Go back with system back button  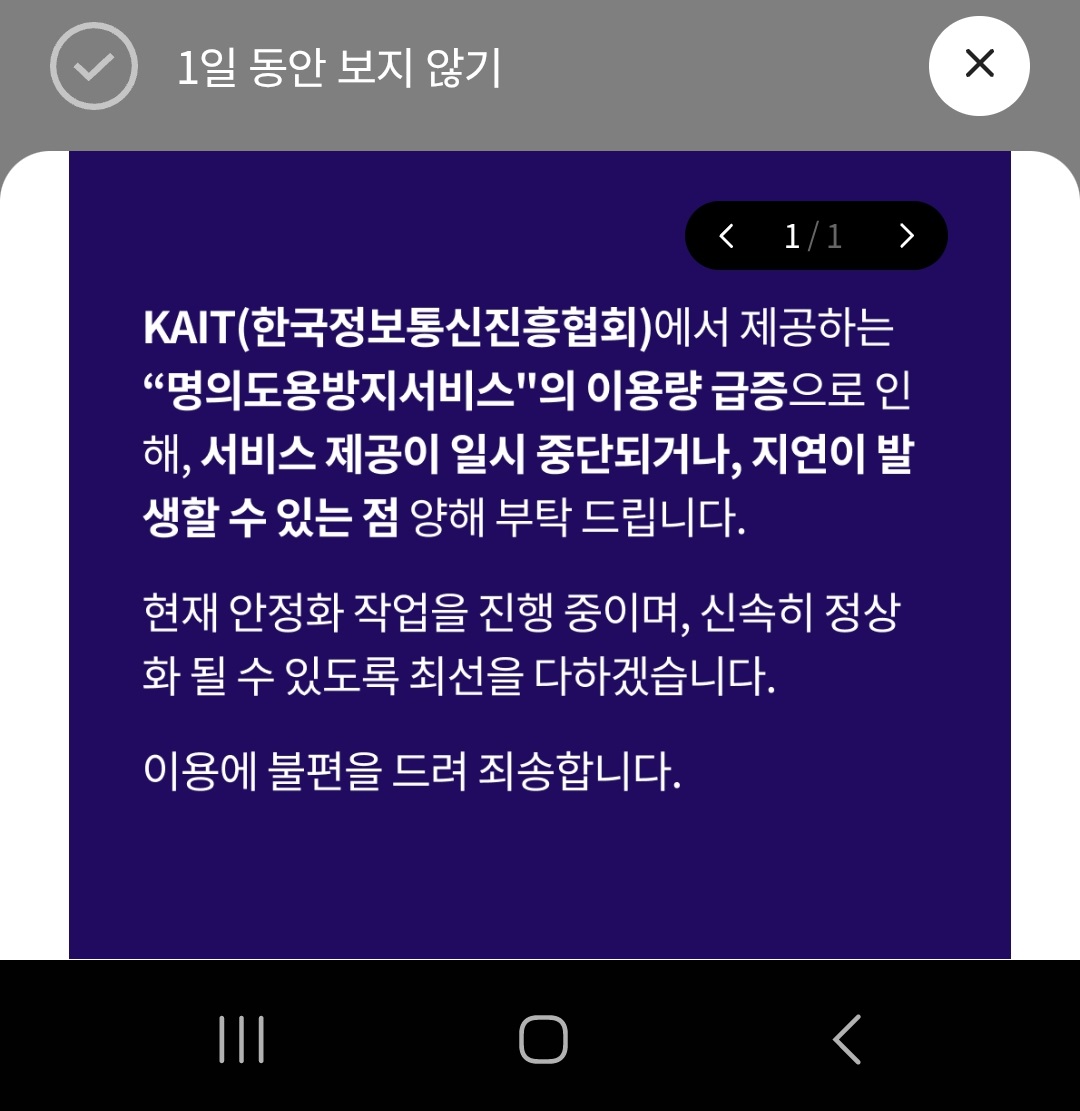coord(846,1039)
